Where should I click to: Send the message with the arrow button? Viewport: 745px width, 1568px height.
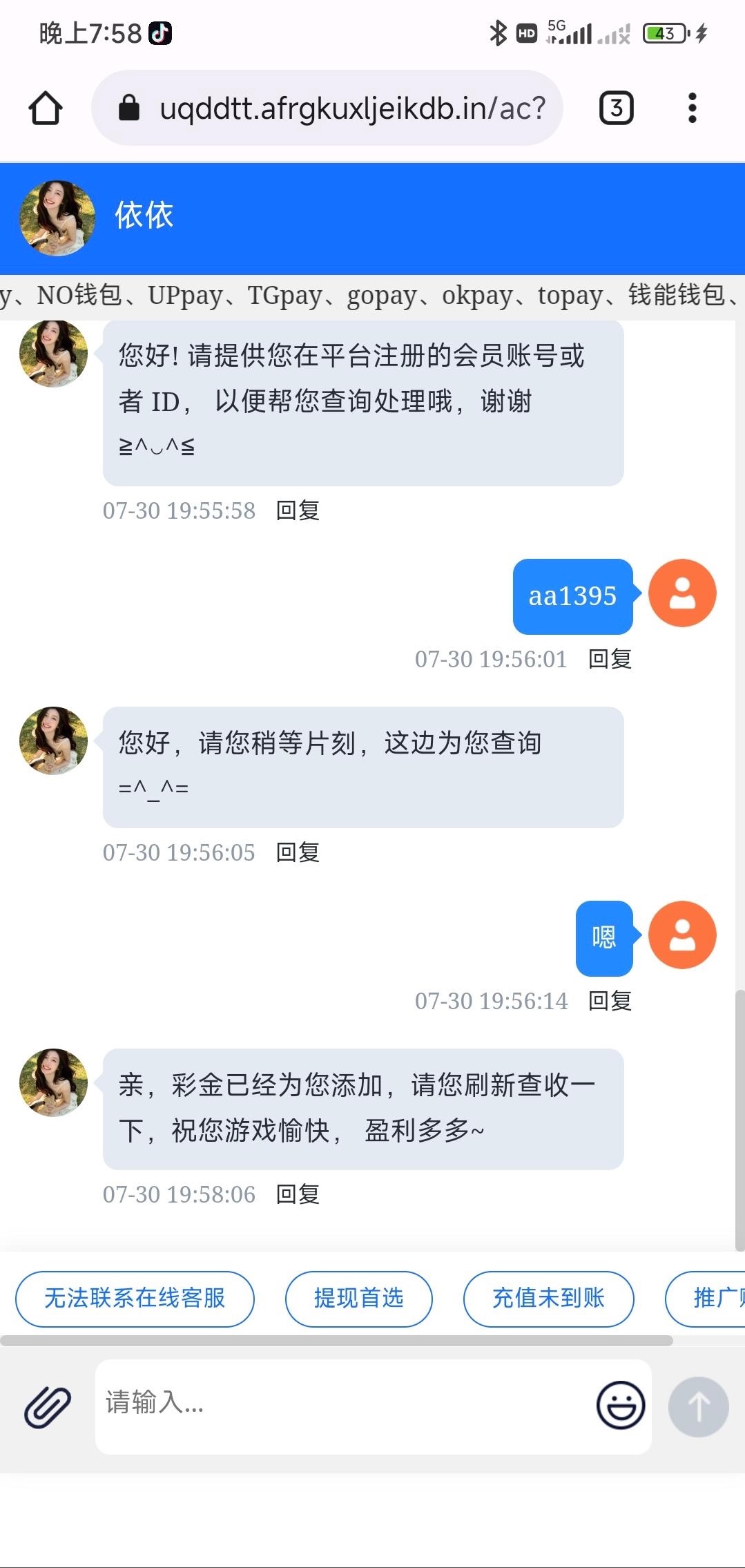coord(698,1407)
